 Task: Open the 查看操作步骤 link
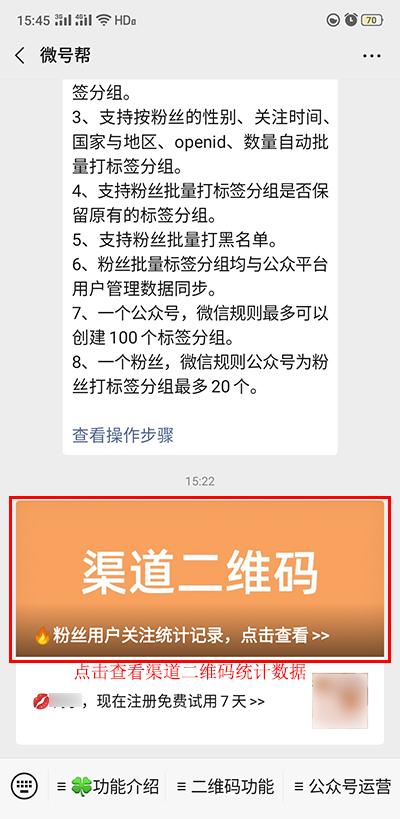(123, 435)
